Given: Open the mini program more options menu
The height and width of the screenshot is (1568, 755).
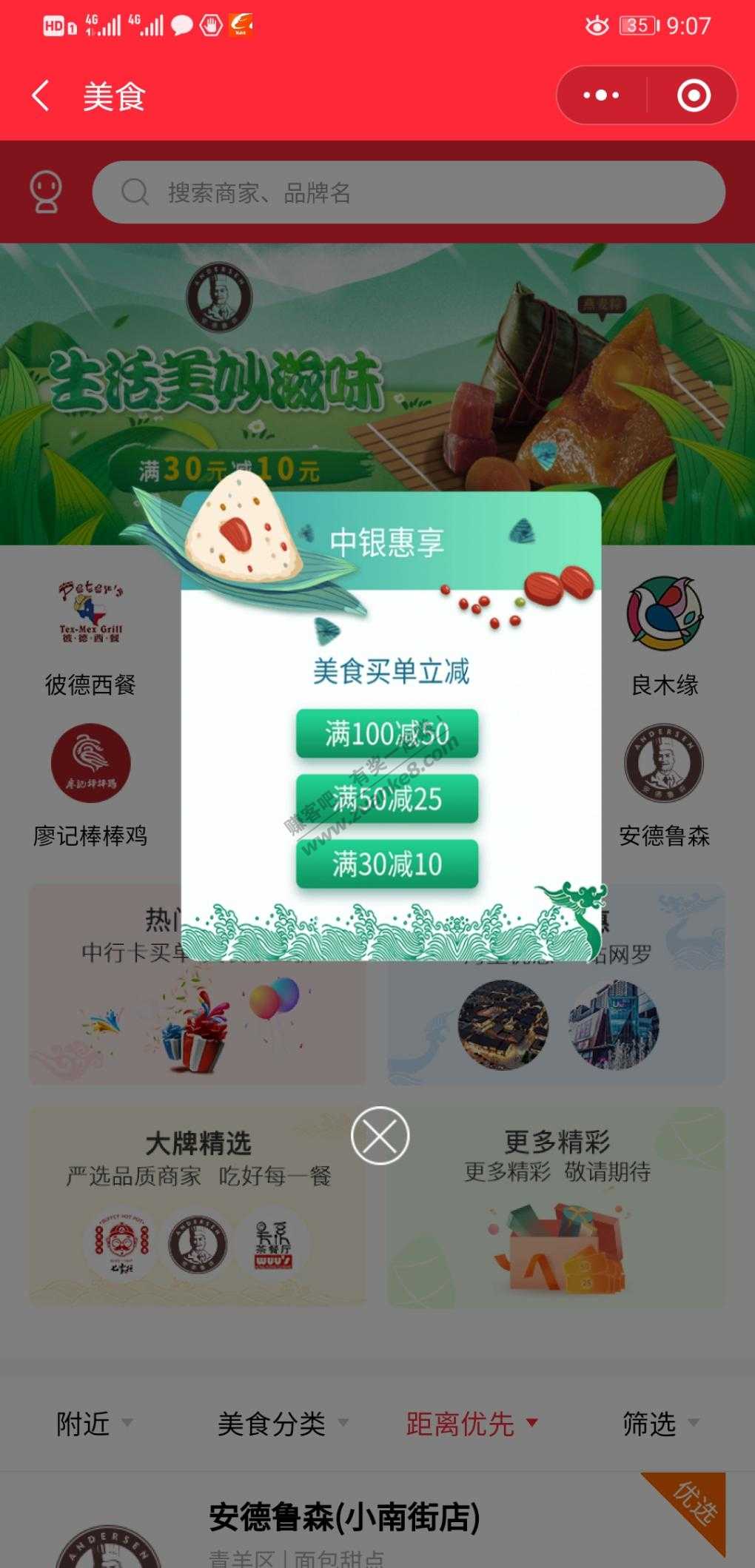Looking at the screenshot, I should [x=601, y=95].
